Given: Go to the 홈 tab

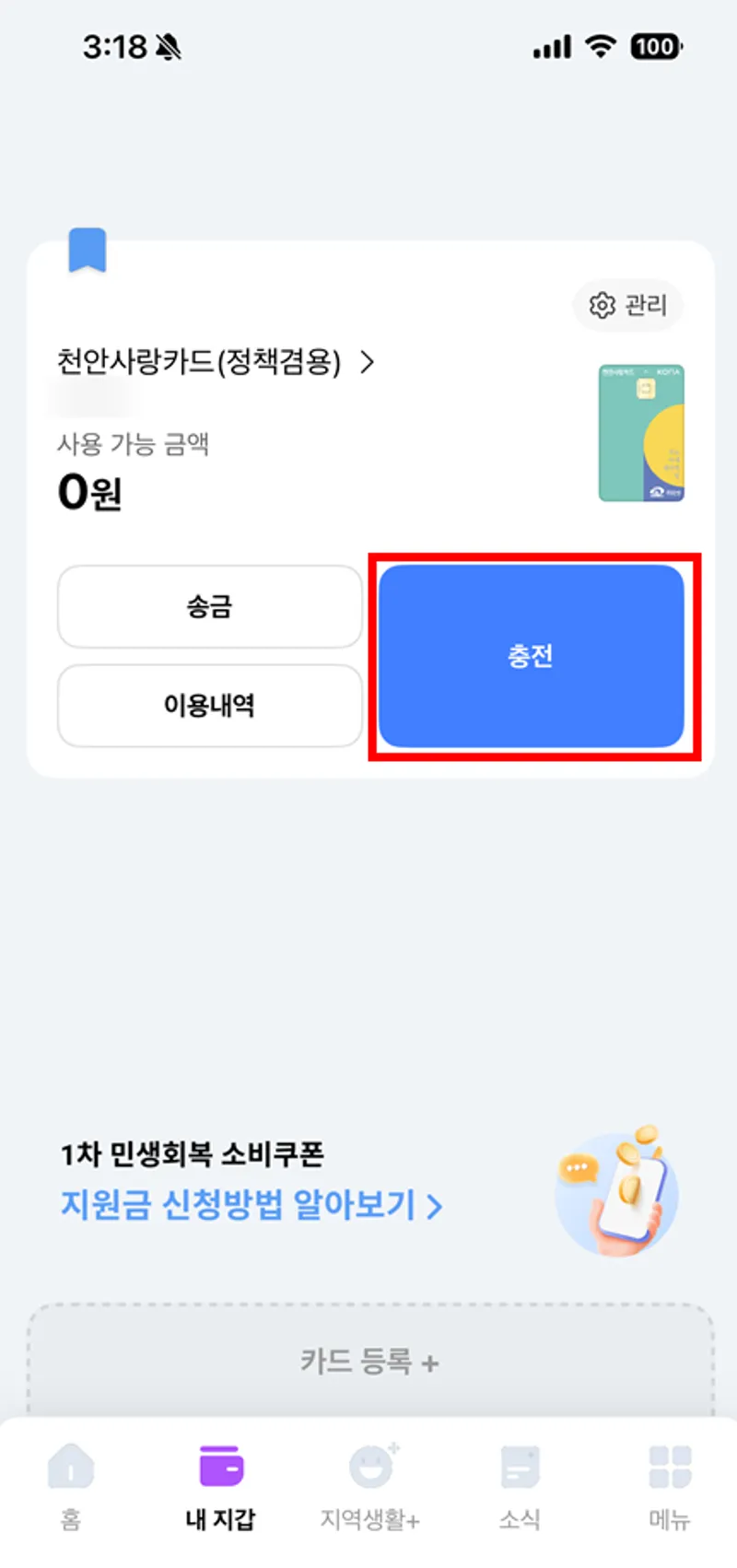Looking at the screenshot, I should click(71, 1485).
